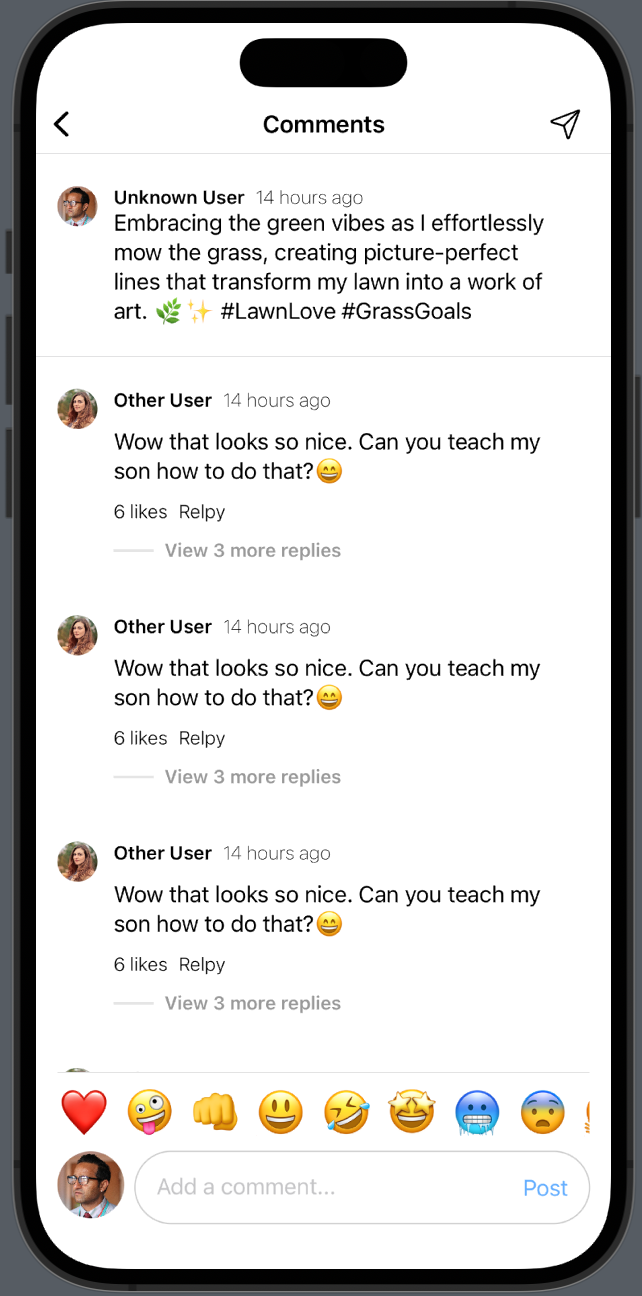Image resolution: width=642 pixels, height=1296 pixels.
Task: Open Unknown User's profile picture
Action: click(x=78, y=206)
